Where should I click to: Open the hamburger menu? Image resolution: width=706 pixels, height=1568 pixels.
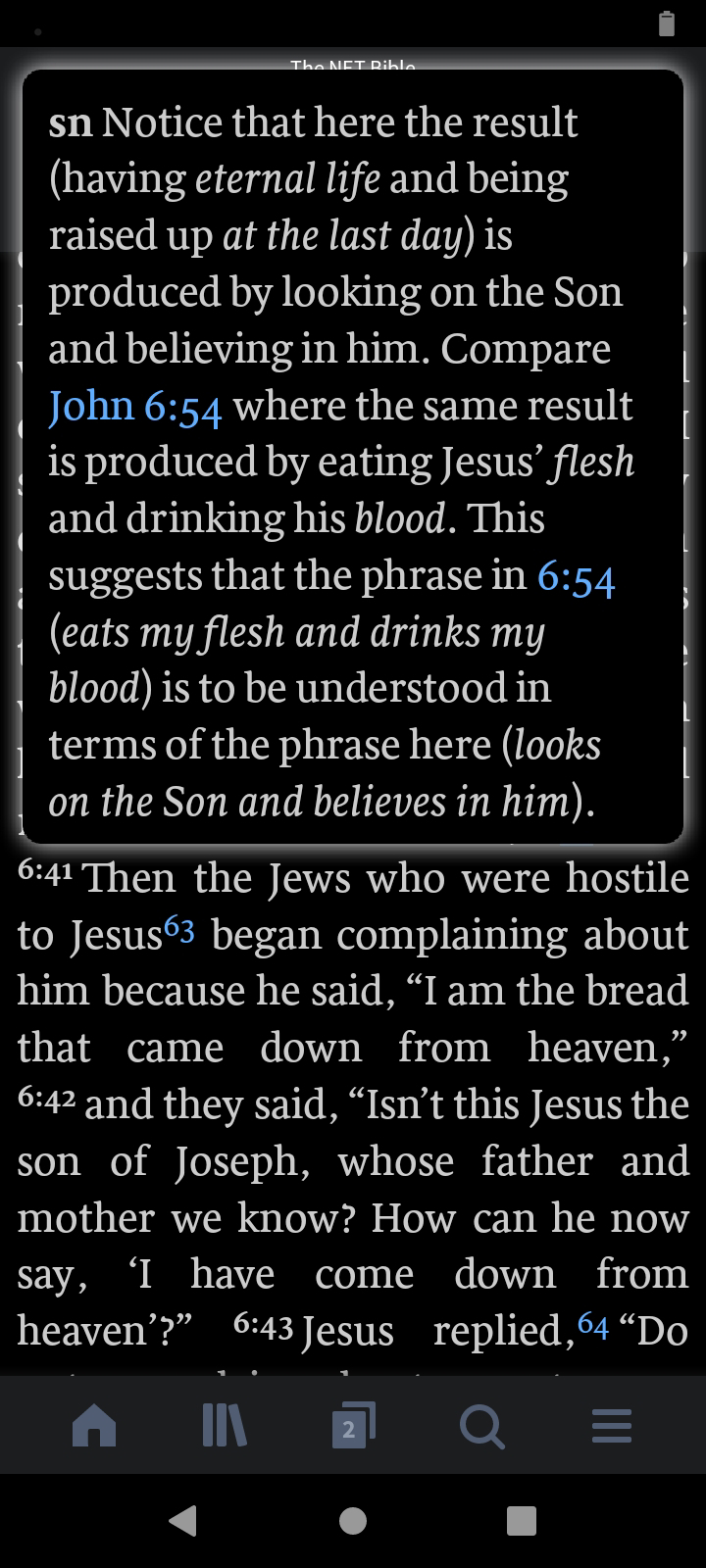pyautogui.click(x=611, y=1427)
